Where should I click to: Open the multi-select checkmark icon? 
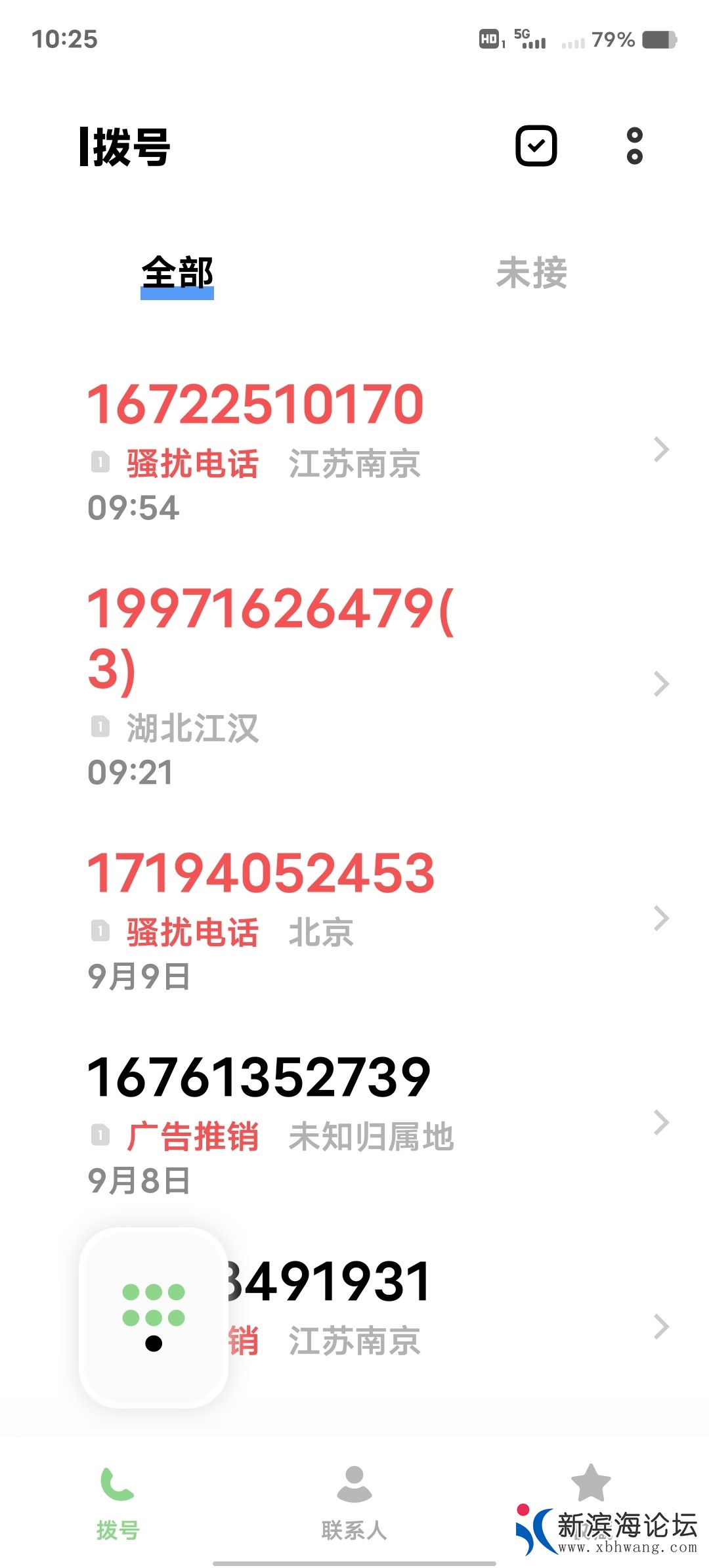coord(536,146)
